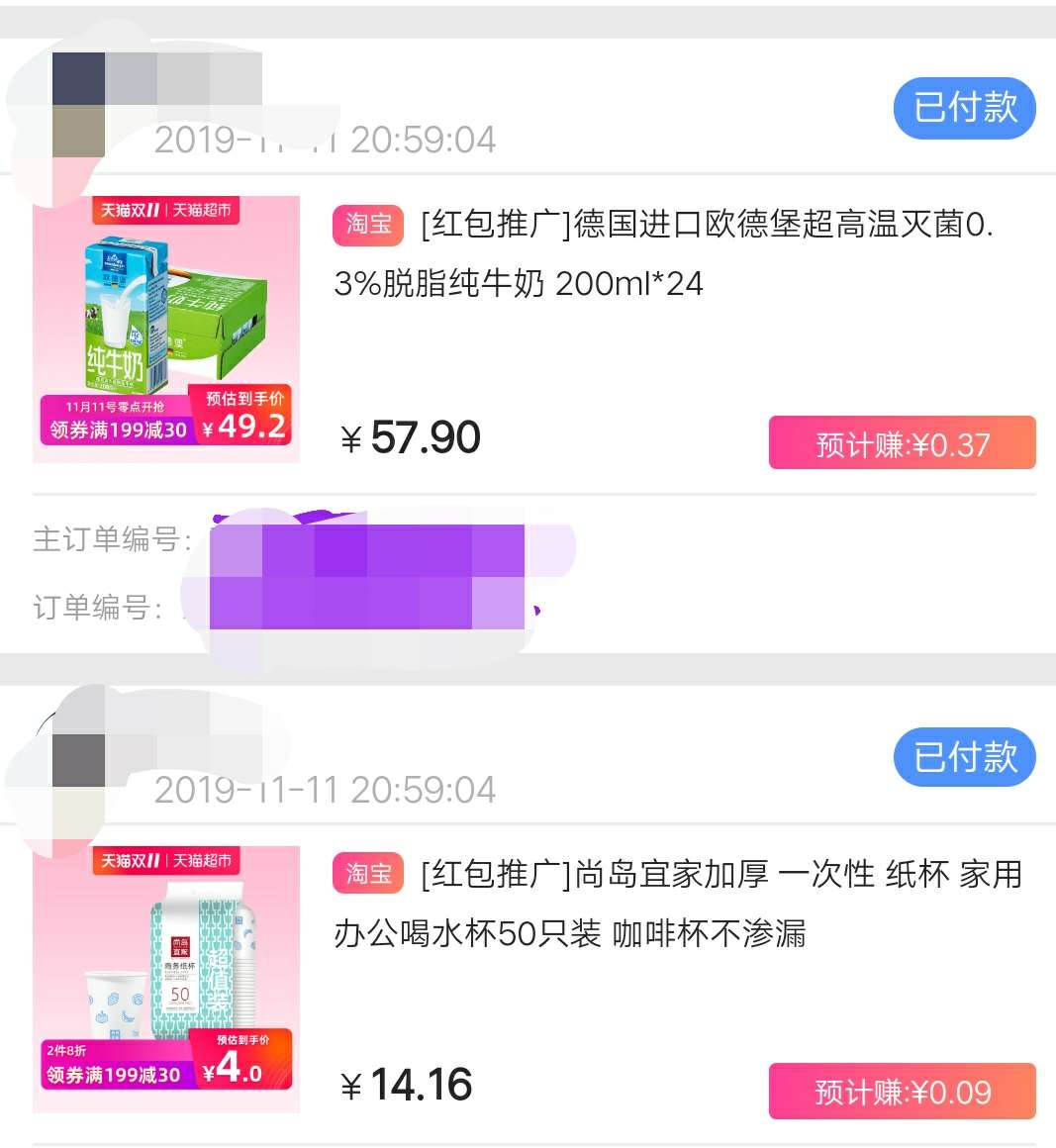Image resolution: width=1056 pixels, height=1148 pixels.
Task: Open the first order's 已付款 status toggle
Action: tap(964, 109)
